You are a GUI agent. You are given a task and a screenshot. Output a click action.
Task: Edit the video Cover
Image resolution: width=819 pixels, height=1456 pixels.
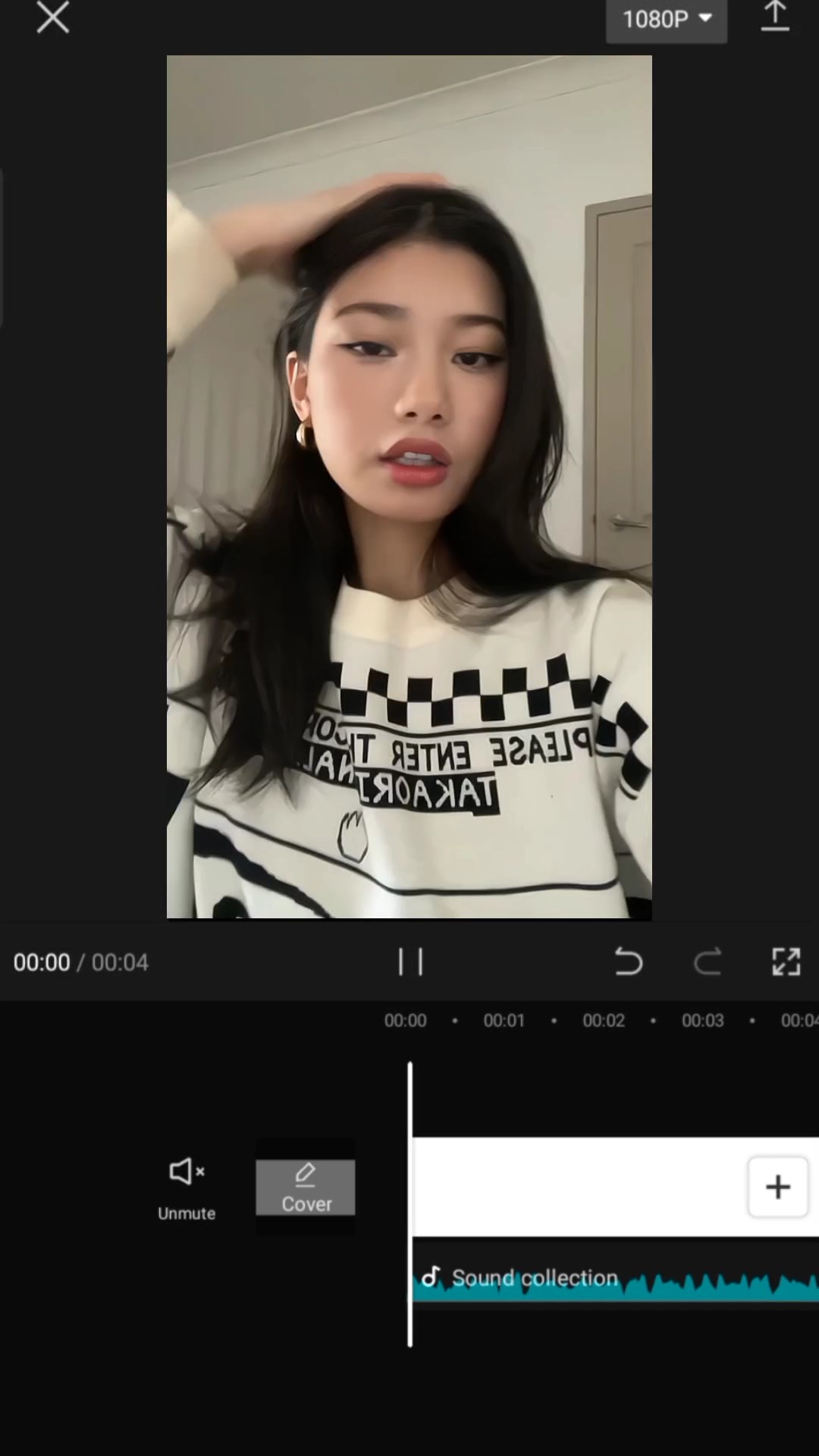[306, 1188]
